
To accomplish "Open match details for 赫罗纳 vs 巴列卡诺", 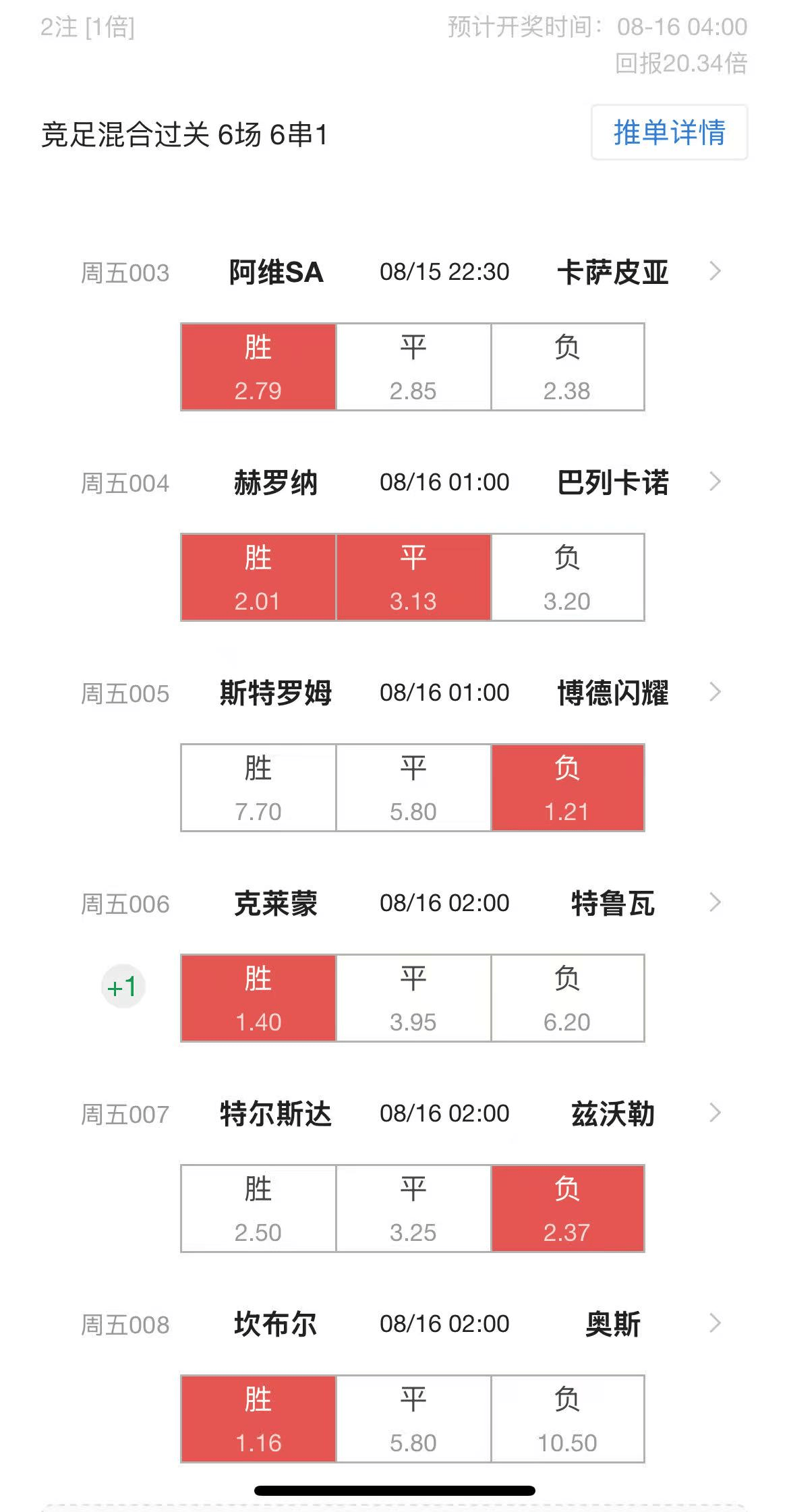I will click(x=715, y=482).
